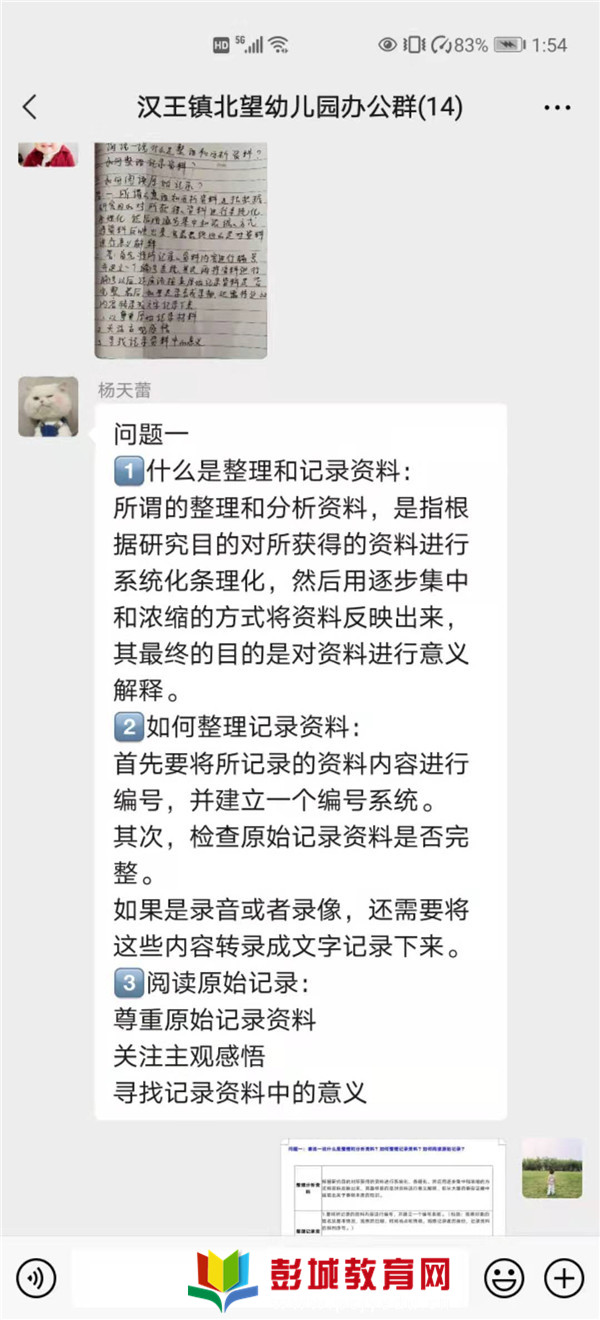
Task: Switch to voice message input
Action: (x=37, y=1277)
